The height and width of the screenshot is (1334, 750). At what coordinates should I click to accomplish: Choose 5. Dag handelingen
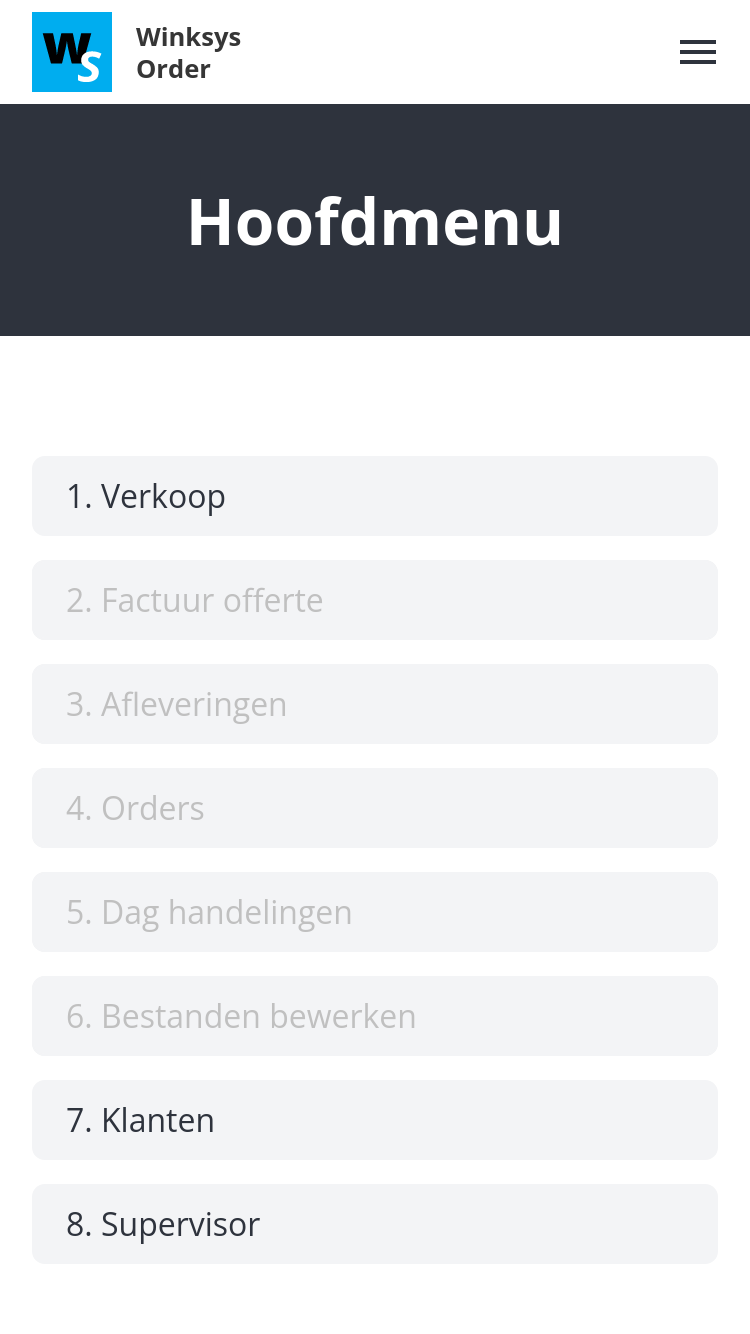(x=375, y=912)
